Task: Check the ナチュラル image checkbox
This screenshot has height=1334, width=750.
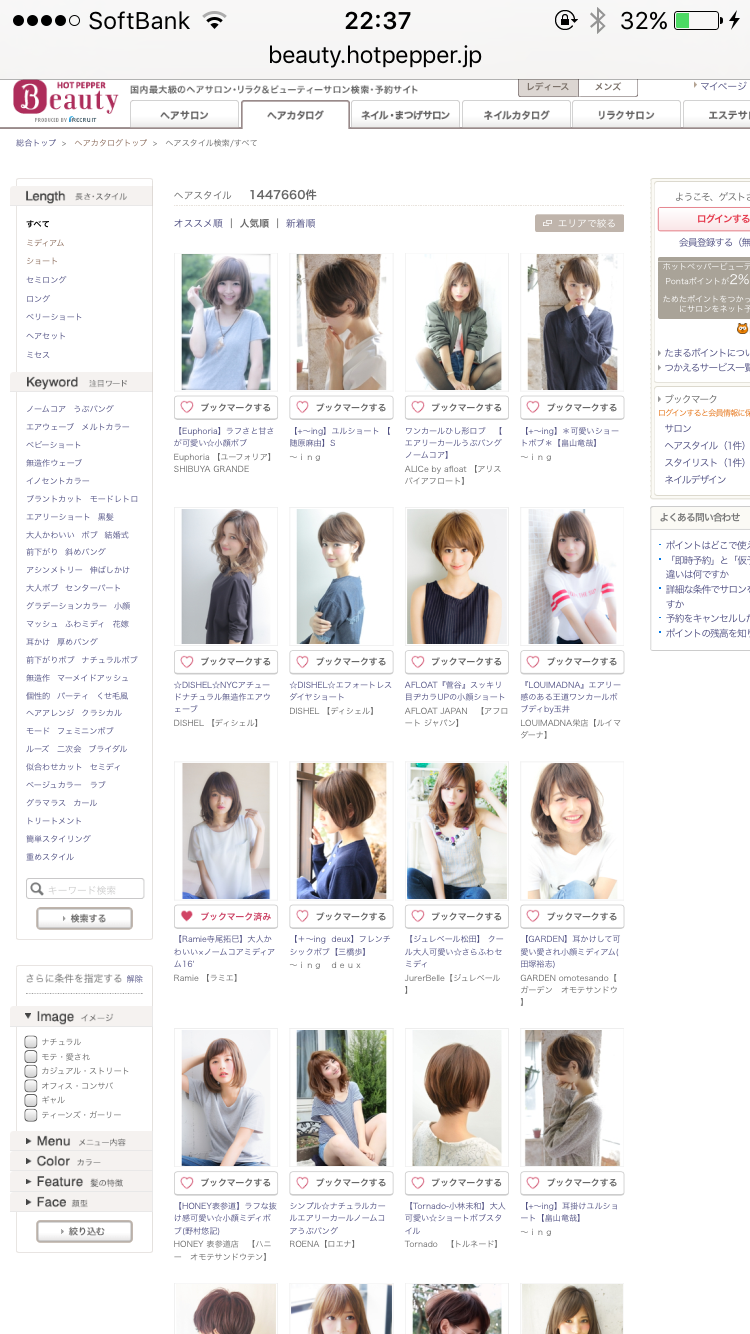Action: 32,1043
